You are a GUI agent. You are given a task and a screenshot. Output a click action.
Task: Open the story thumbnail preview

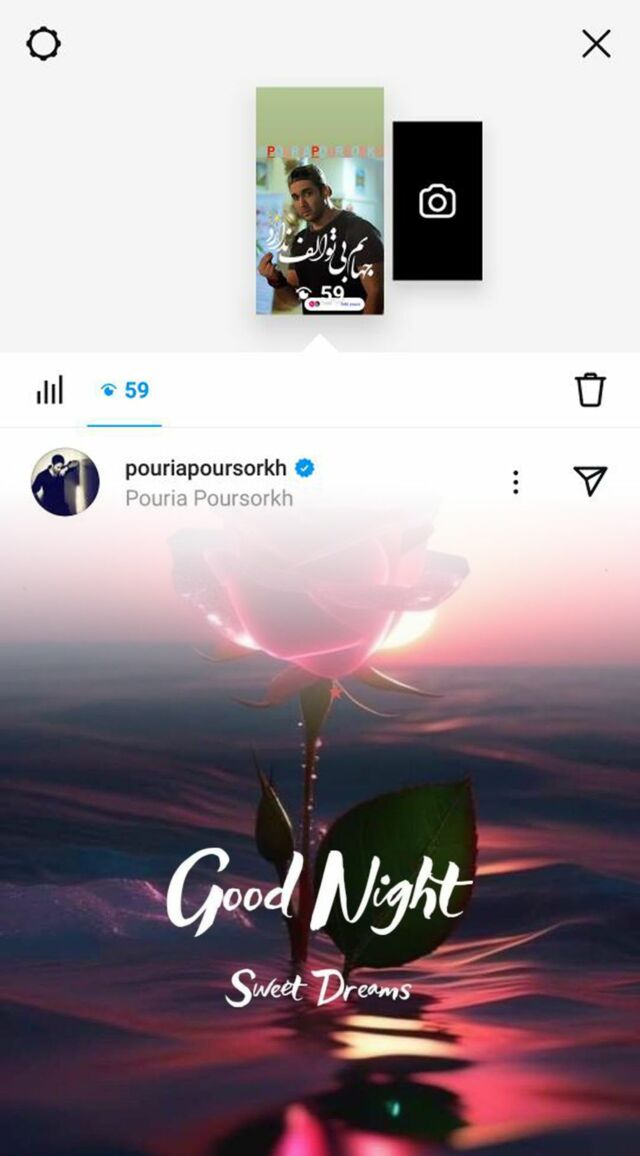(x=319, y=200)
